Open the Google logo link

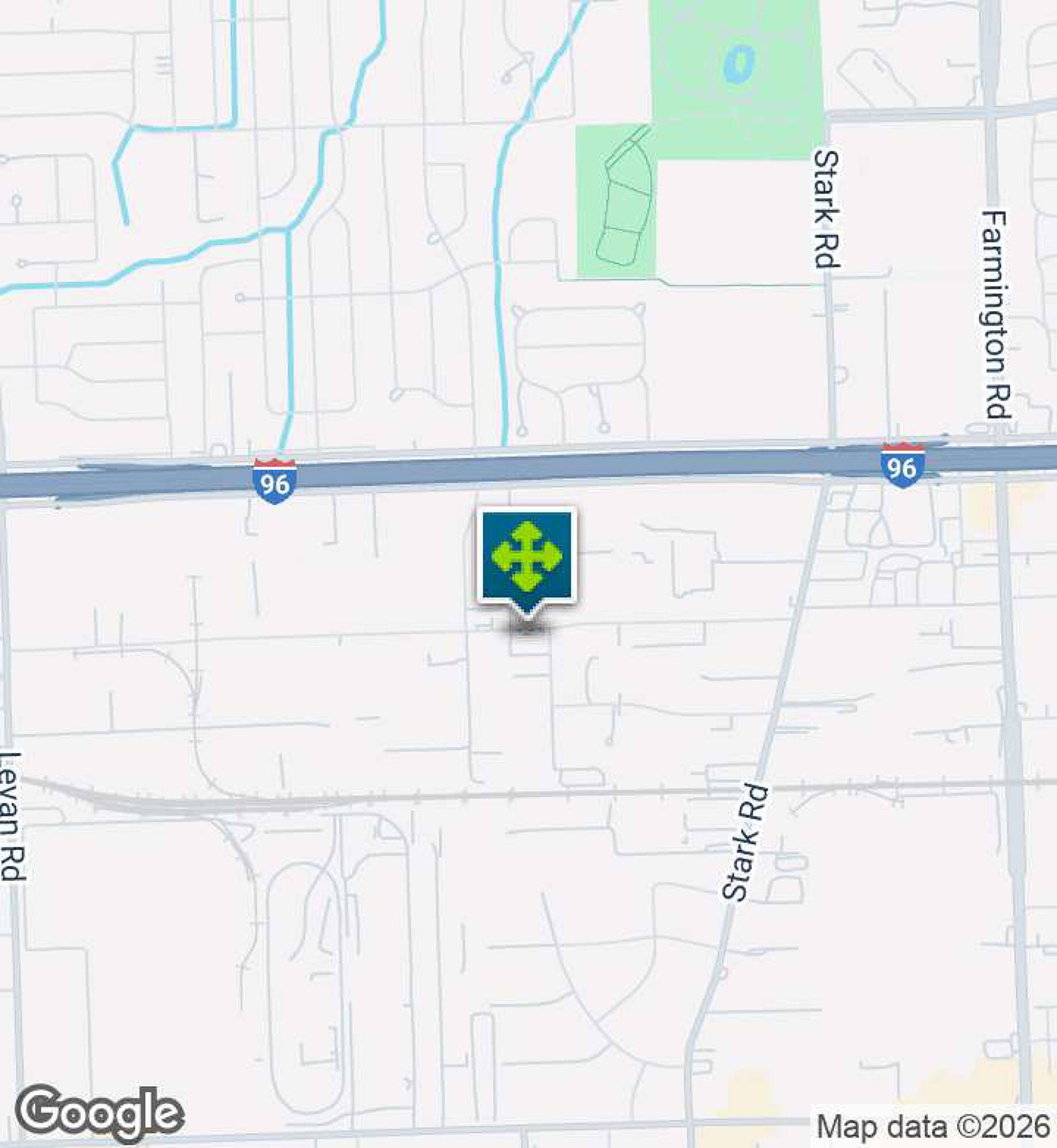(x=99, y=1114)
